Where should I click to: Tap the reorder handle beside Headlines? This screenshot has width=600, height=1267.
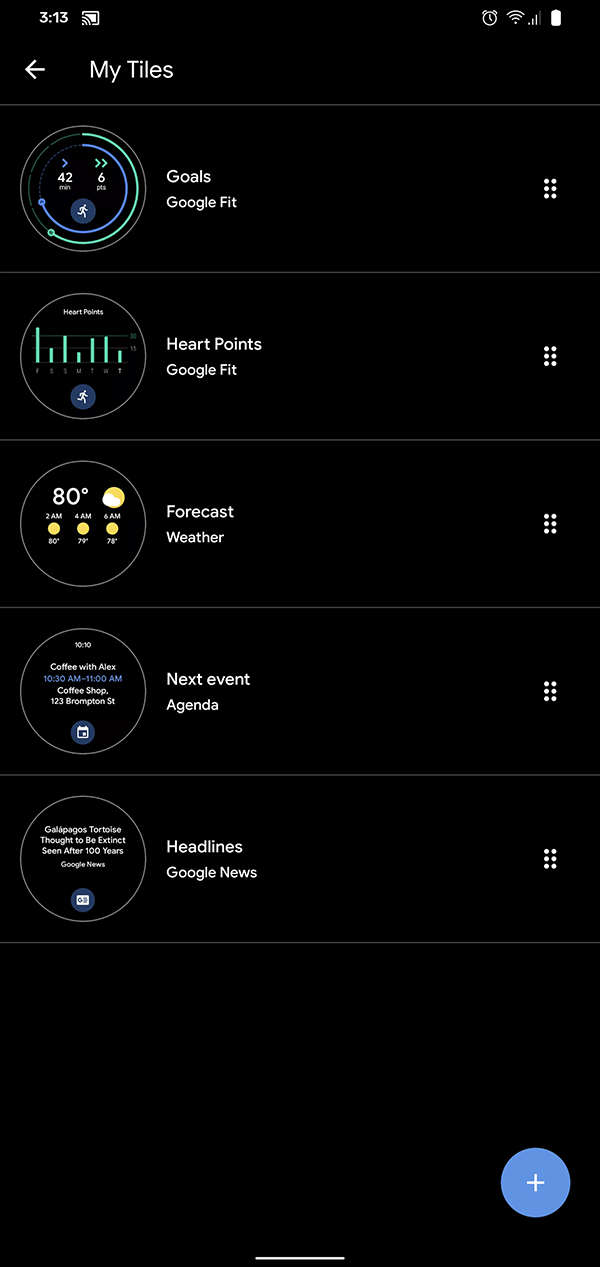click(x=549, y=859)
